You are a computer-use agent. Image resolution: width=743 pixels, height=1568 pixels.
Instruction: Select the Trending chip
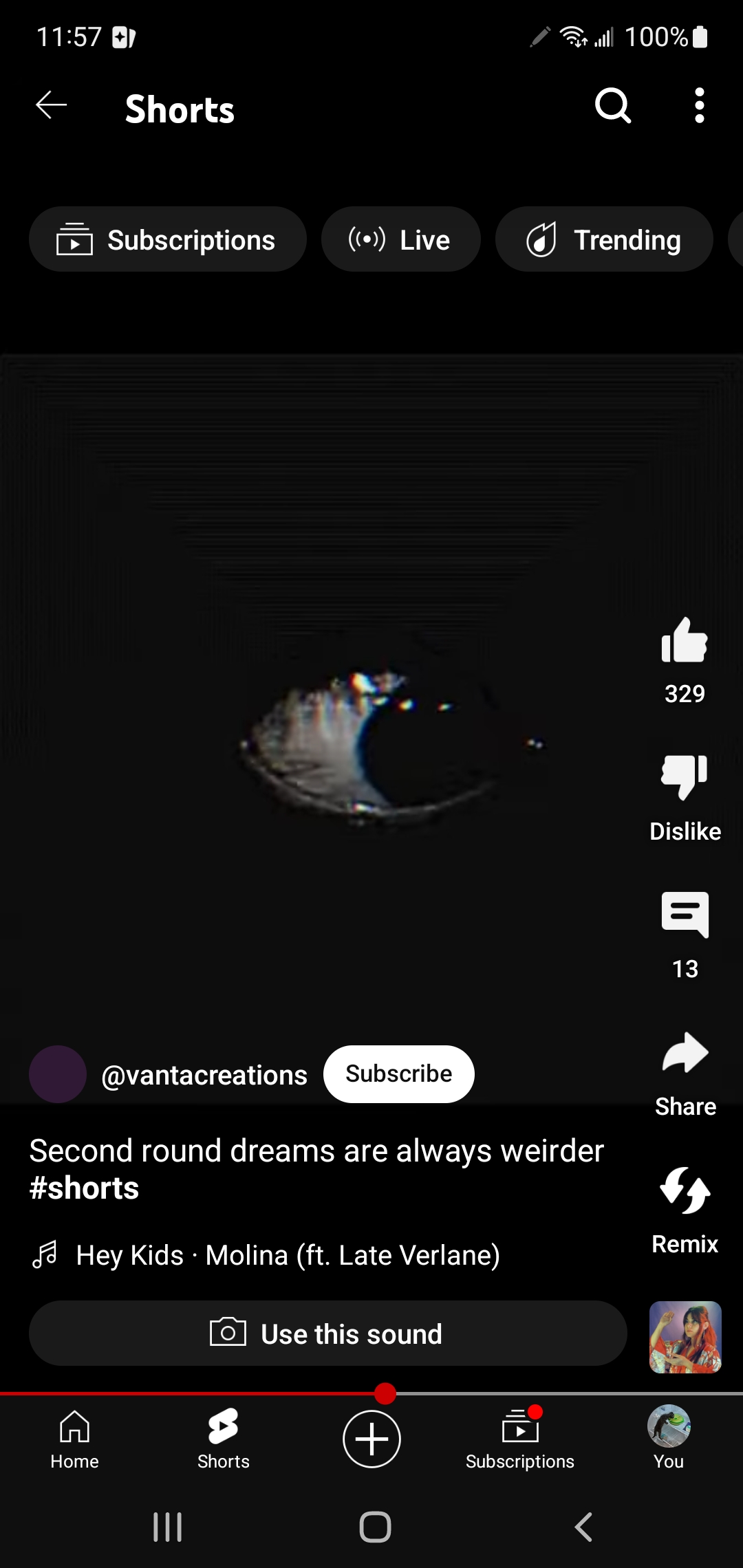(x=603, y=239)
